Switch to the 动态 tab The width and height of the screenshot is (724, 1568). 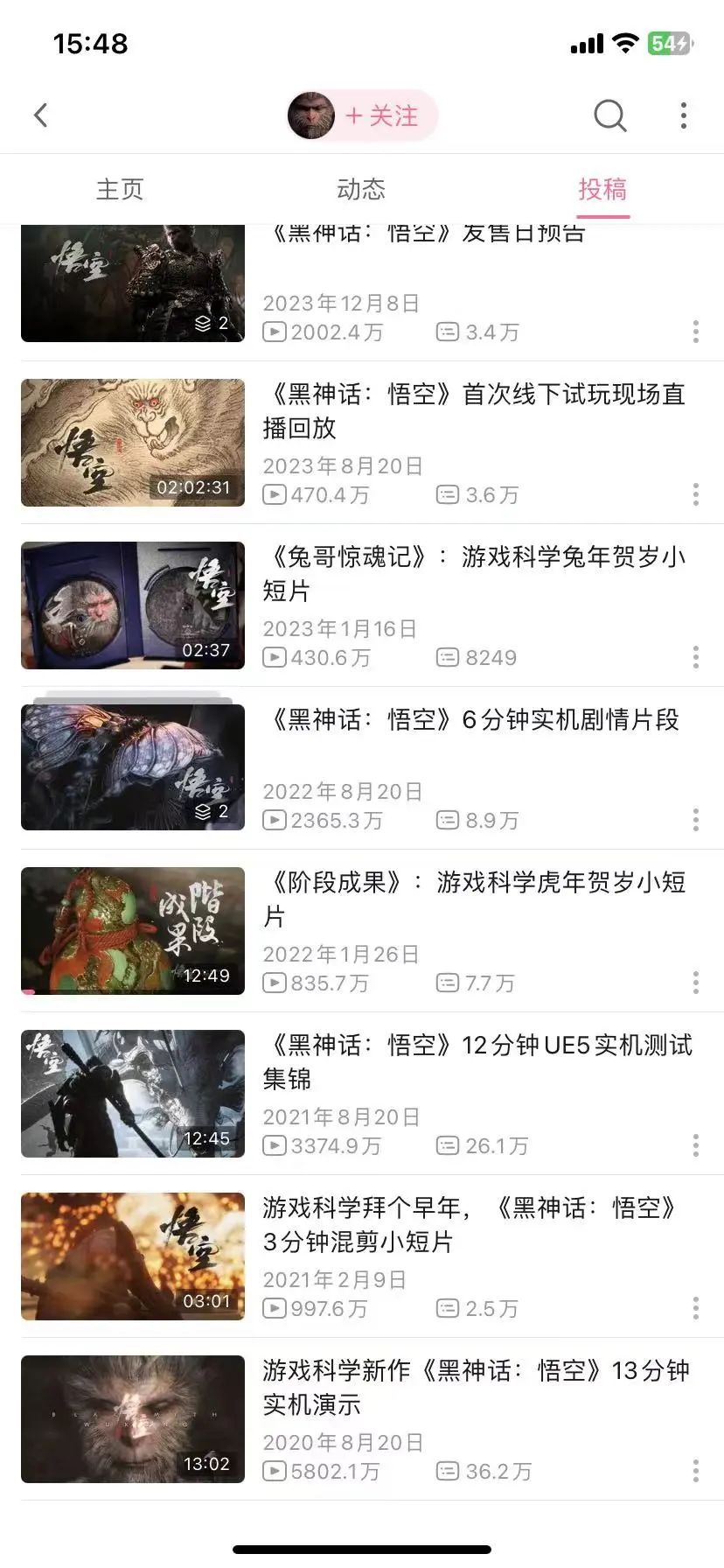click(361, 189)
